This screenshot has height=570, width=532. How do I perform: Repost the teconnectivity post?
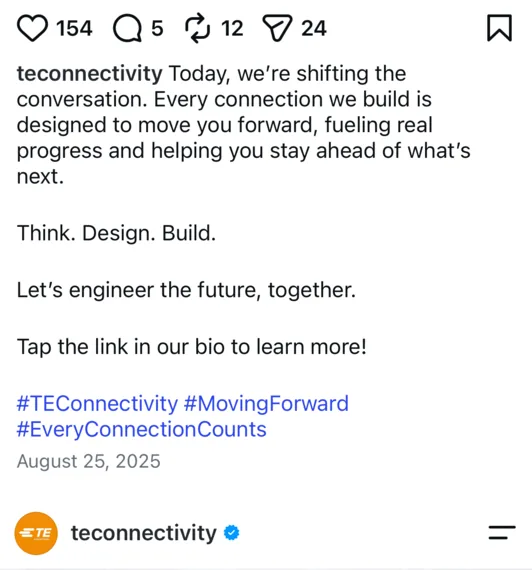pyautogui.click(x=197, y=28)
